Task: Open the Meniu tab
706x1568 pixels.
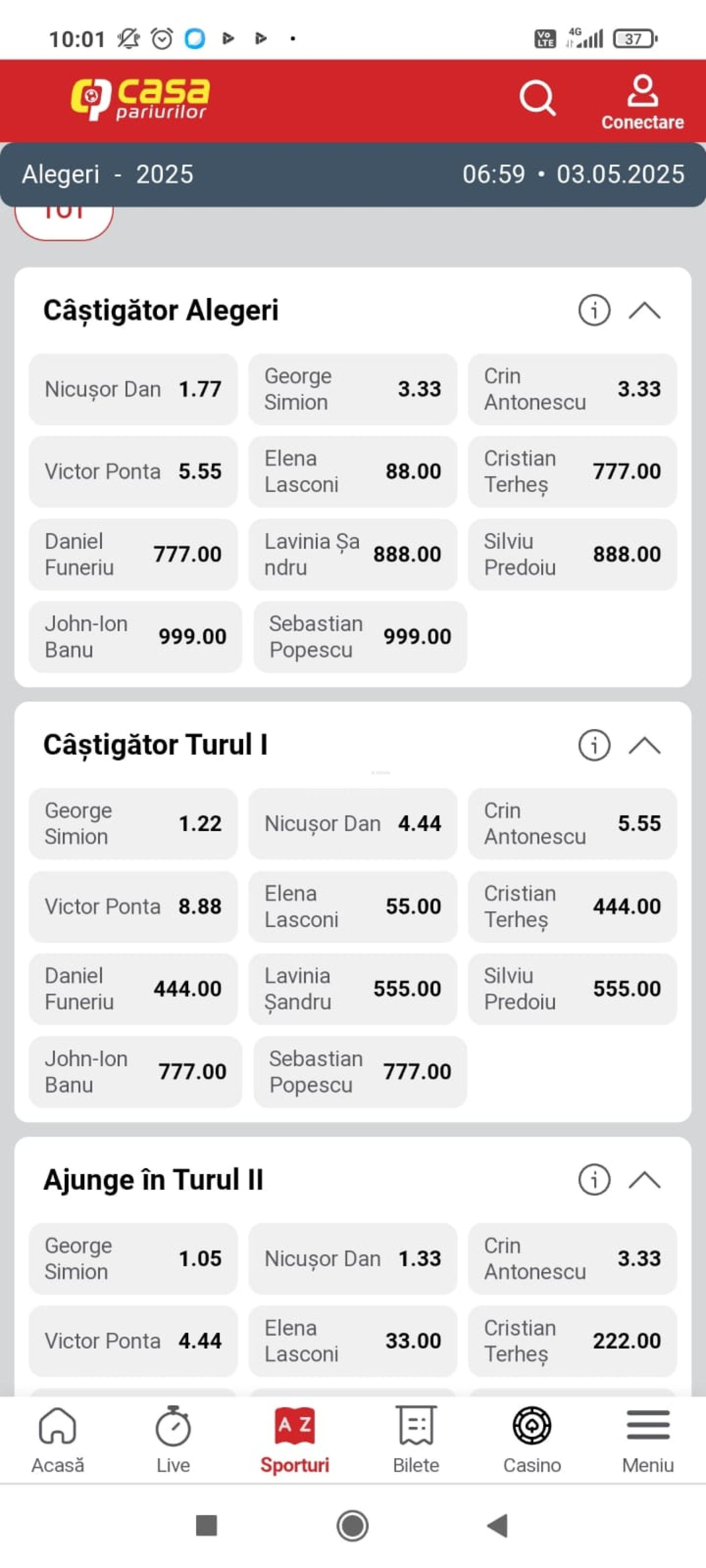Action: point(648,1440)
